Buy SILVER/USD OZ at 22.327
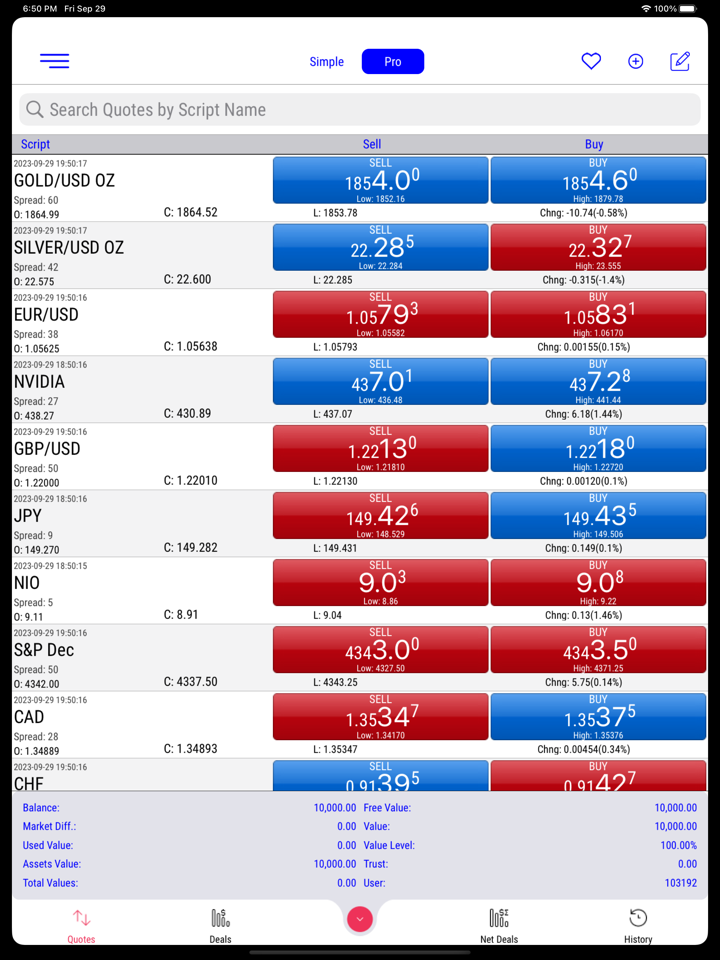Image resolution: width=720 pixels, height=960 pixels. point(598,247)
